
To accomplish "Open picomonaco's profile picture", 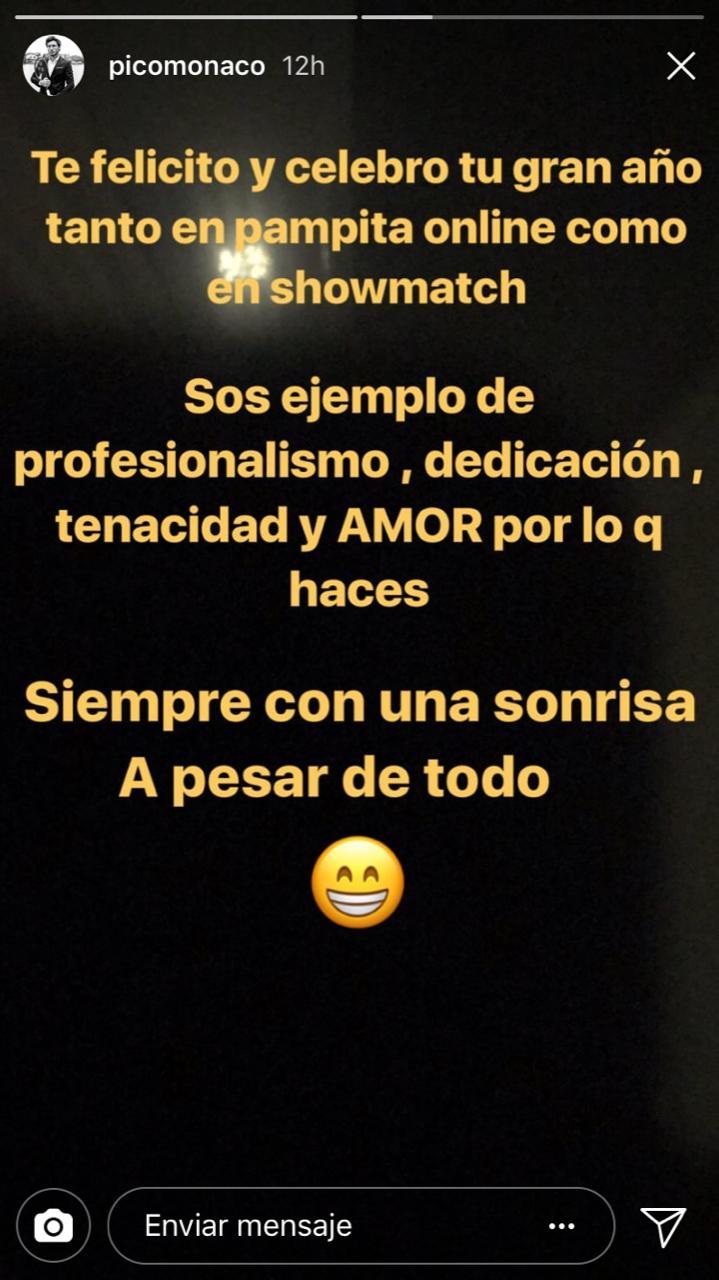I will [52, 66].
